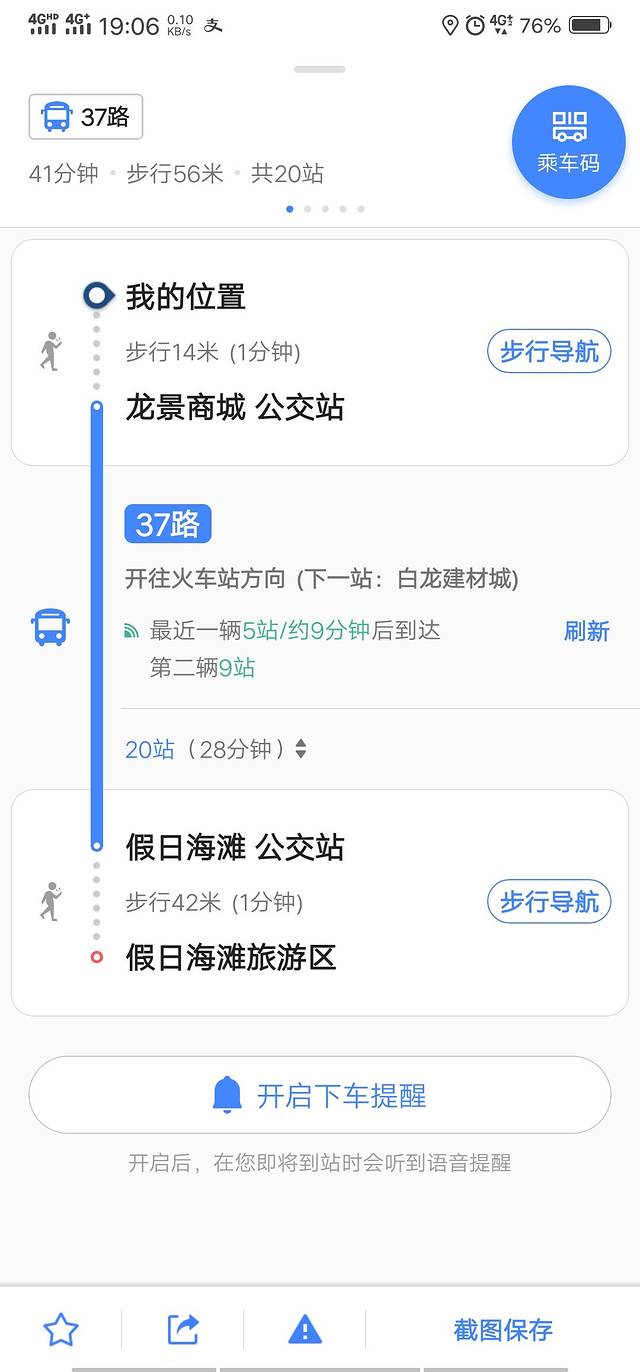Viewport: 640px width, 1372px height.
Task: Expand the 20站 (28分钟) stop list
Action: pyautogui.click(x=215, y=749)
